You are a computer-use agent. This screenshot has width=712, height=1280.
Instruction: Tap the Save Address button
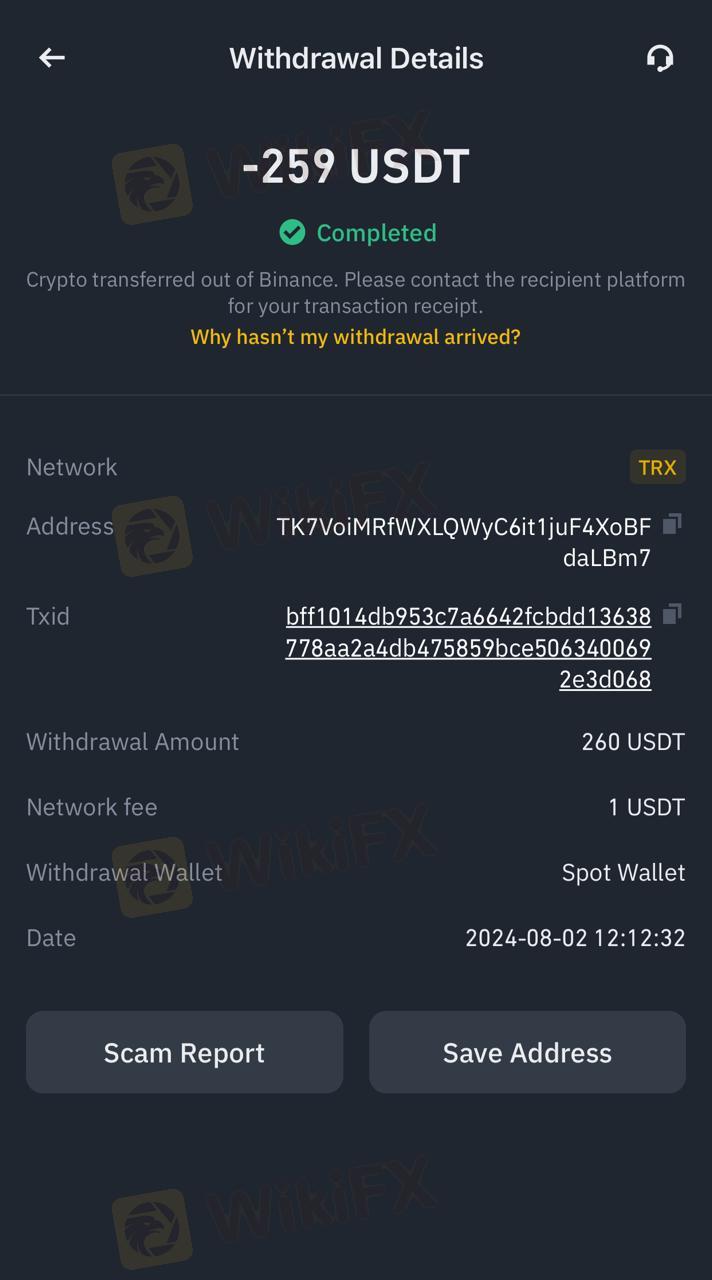[x=527, y=1052]
